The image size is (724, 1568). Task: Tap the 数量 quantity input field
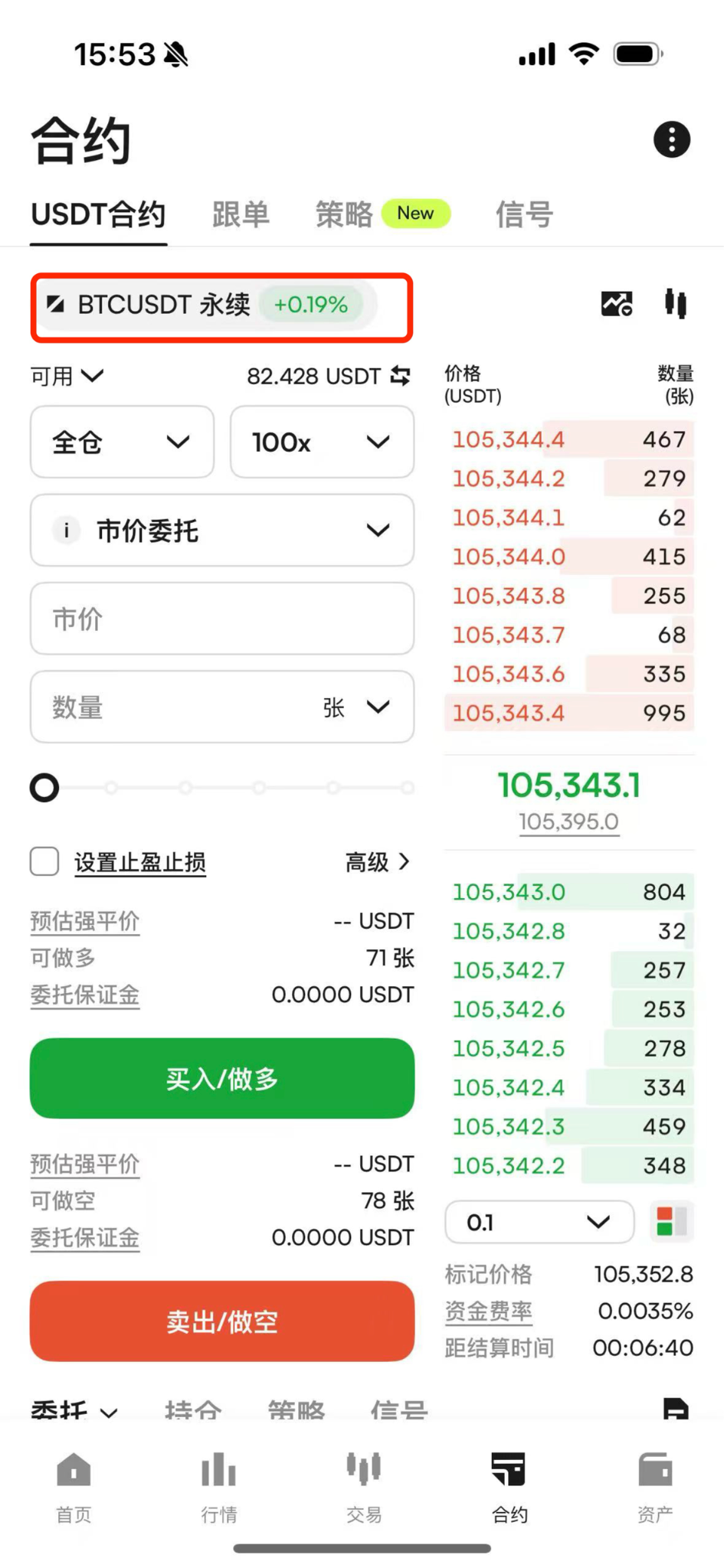pos(222,707)
